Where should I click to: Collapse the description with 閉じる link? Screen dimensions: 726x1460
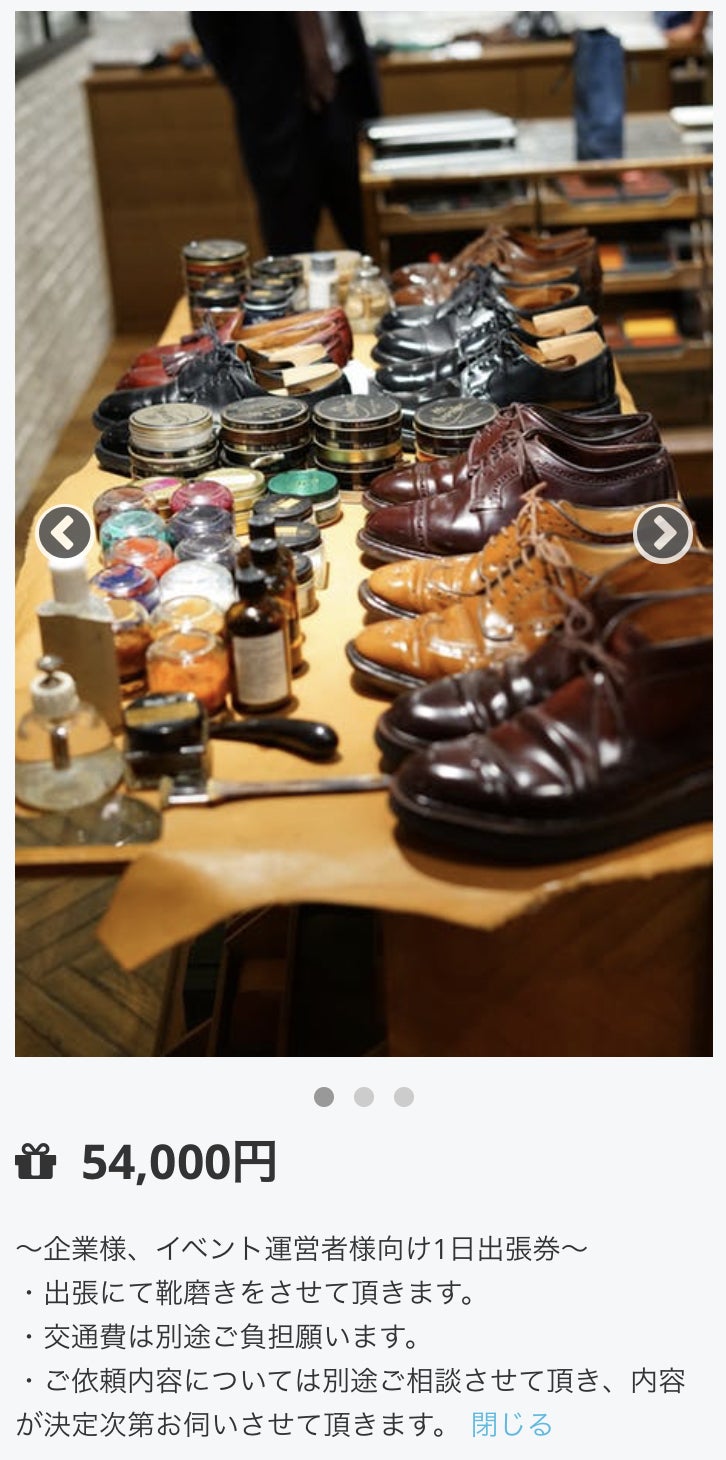click(511, 1424)
